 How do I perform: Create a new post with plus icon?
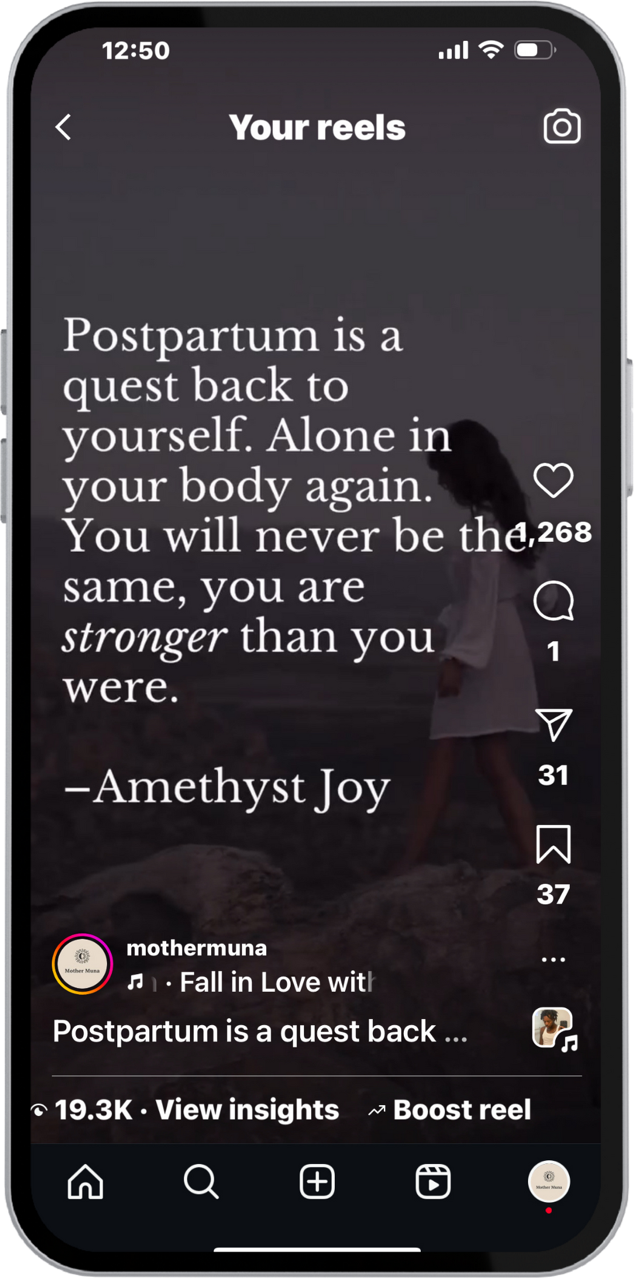tap(317, 1182)
